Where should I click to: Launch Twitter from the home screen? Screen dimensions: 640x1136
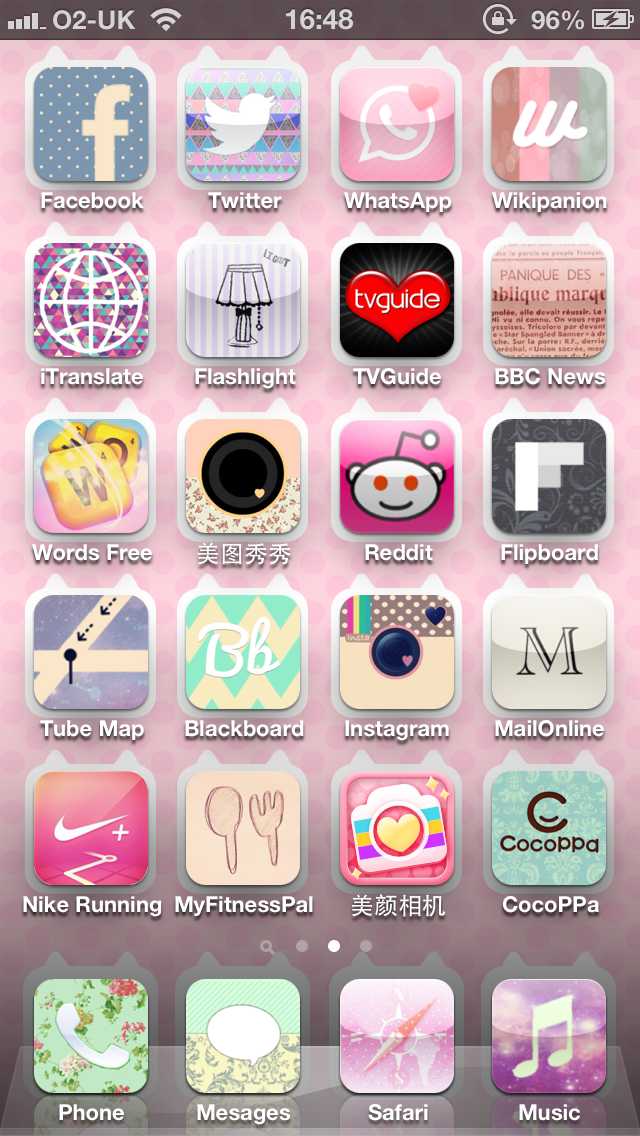(x=244, y=124)
